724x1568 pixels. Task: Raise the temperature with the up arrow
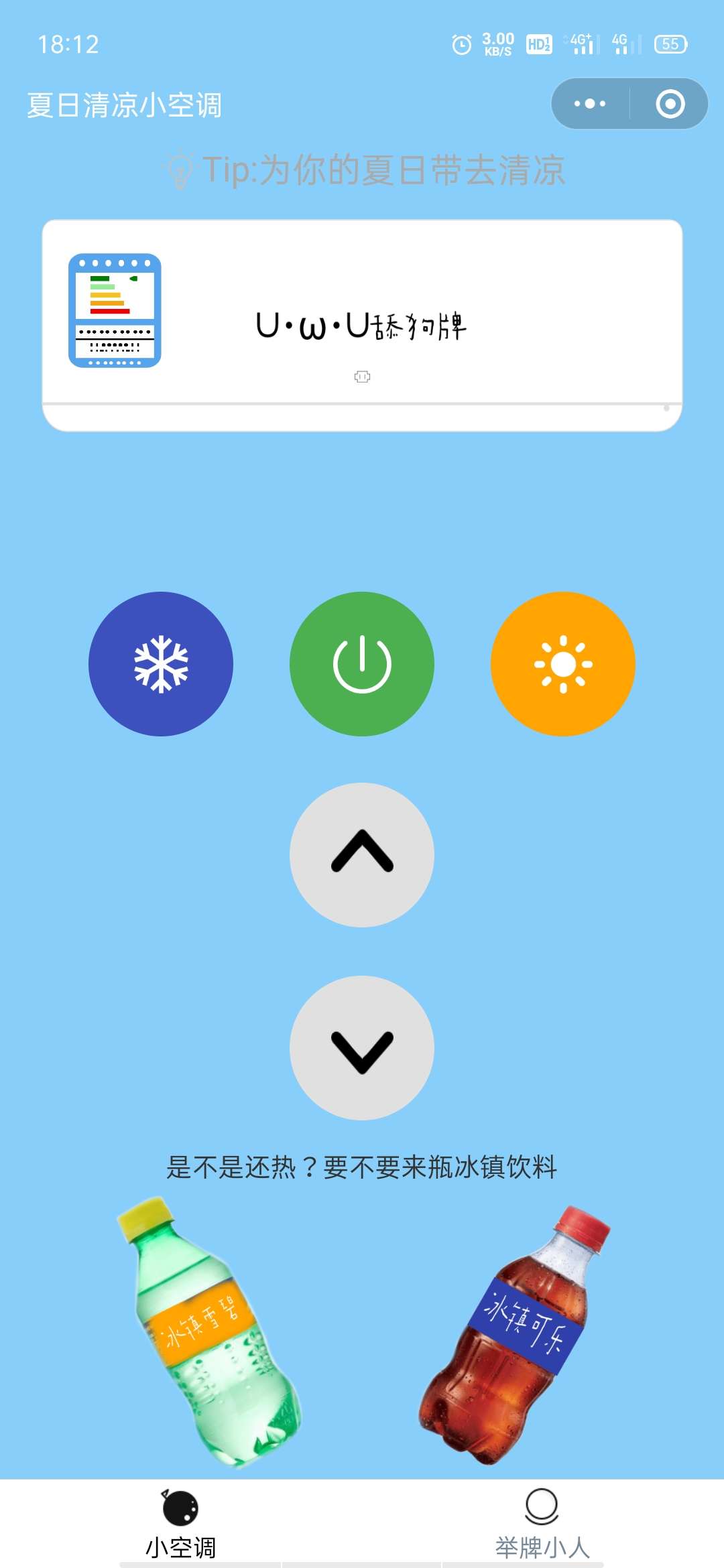click(362, 855)
